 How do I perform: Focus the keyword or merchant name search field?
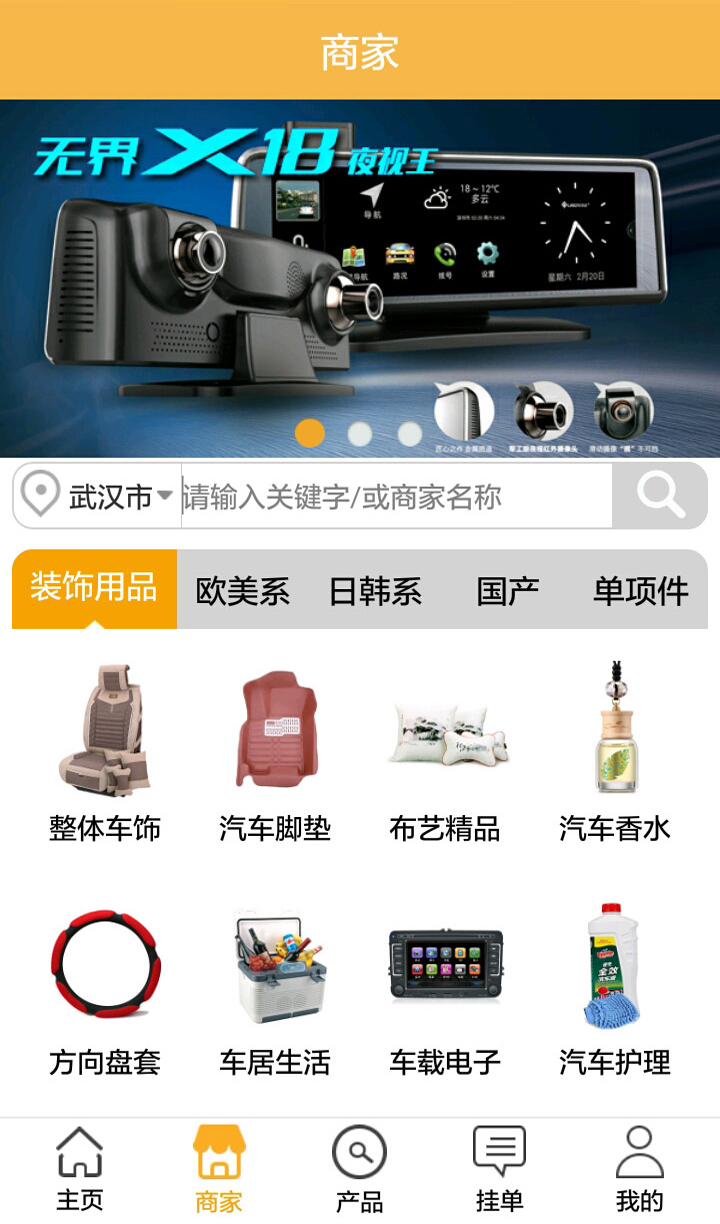click(x=395, y=496)
